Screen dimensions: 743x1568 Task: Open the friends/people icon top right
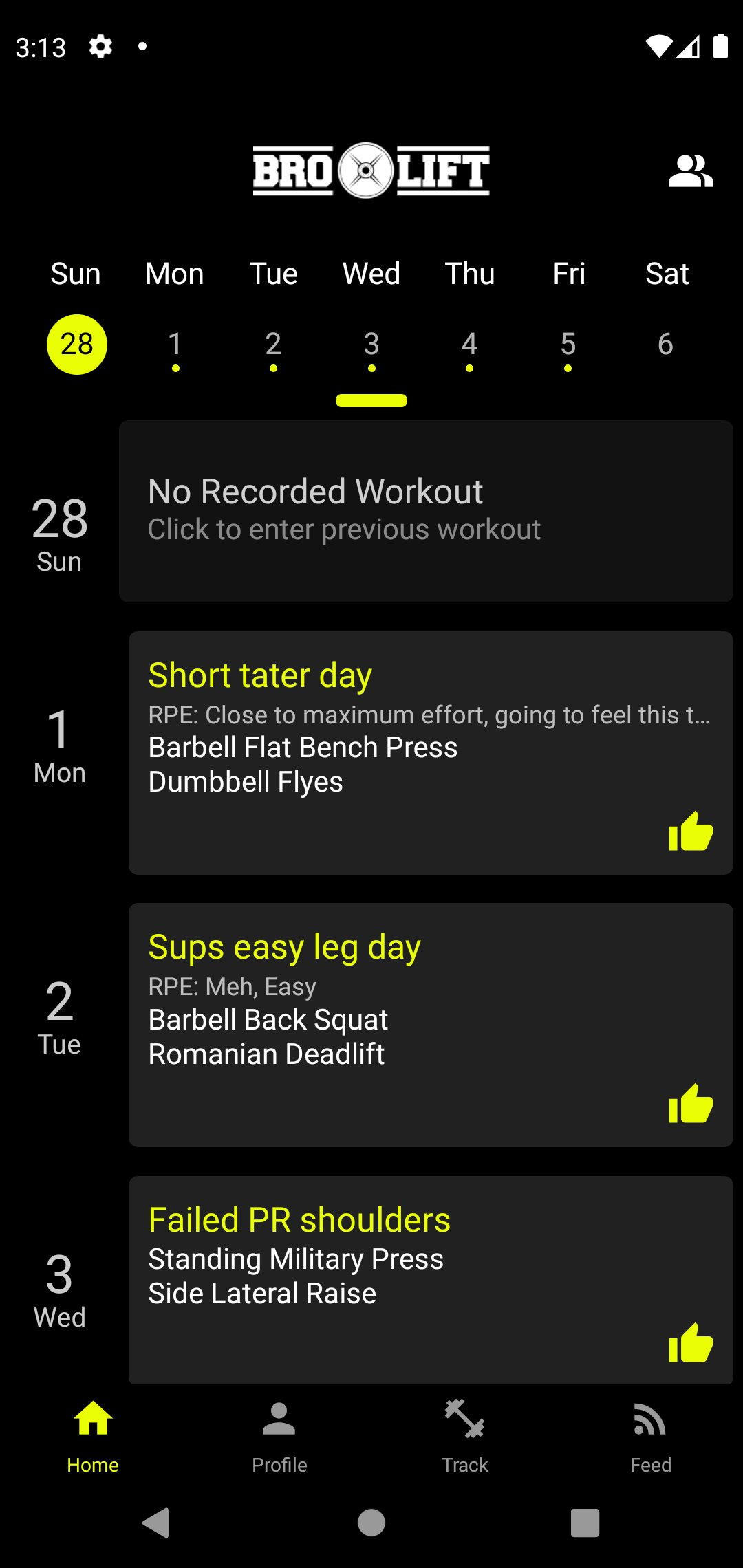coord(692,171)
